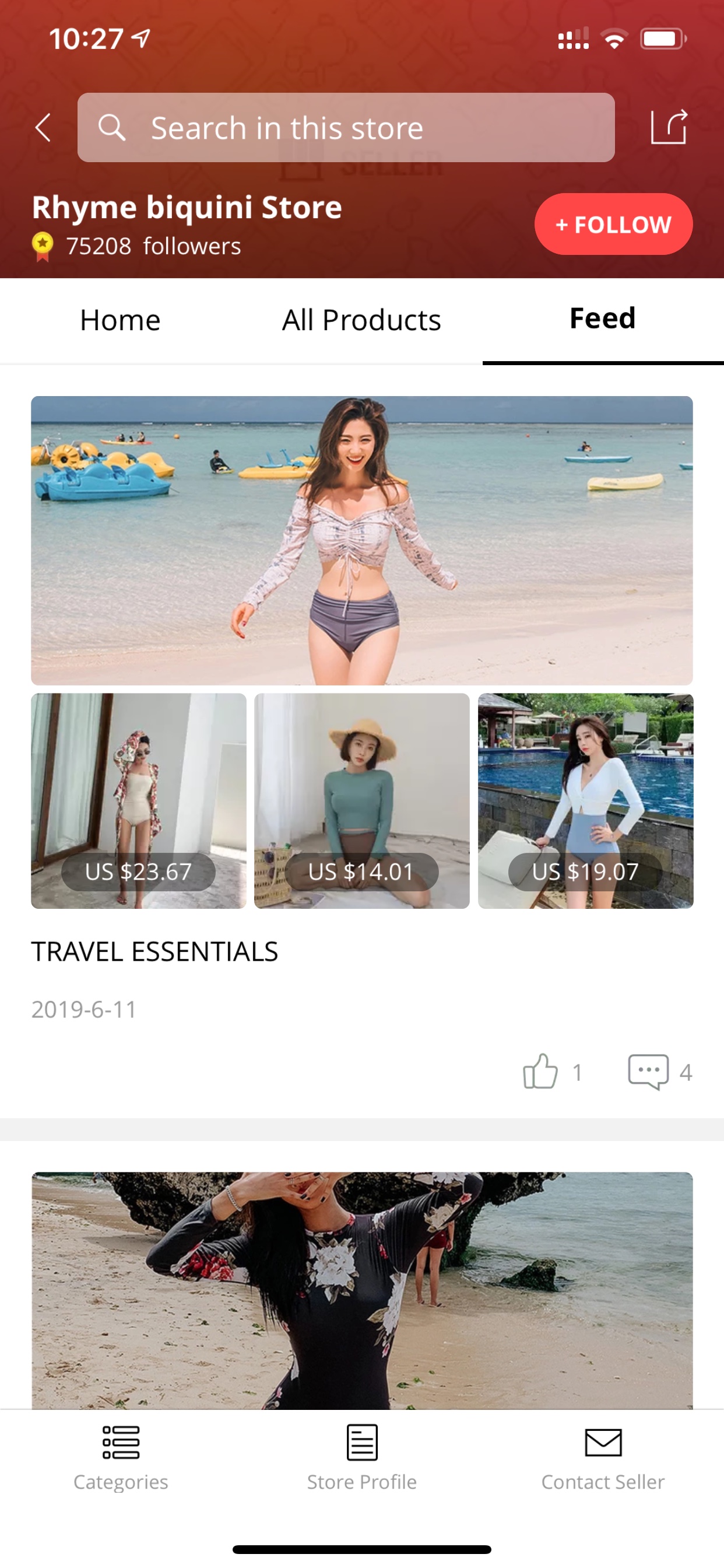Go back using the arrow
The width and height of the screenshot is (724, 1568).
(43, 128)
